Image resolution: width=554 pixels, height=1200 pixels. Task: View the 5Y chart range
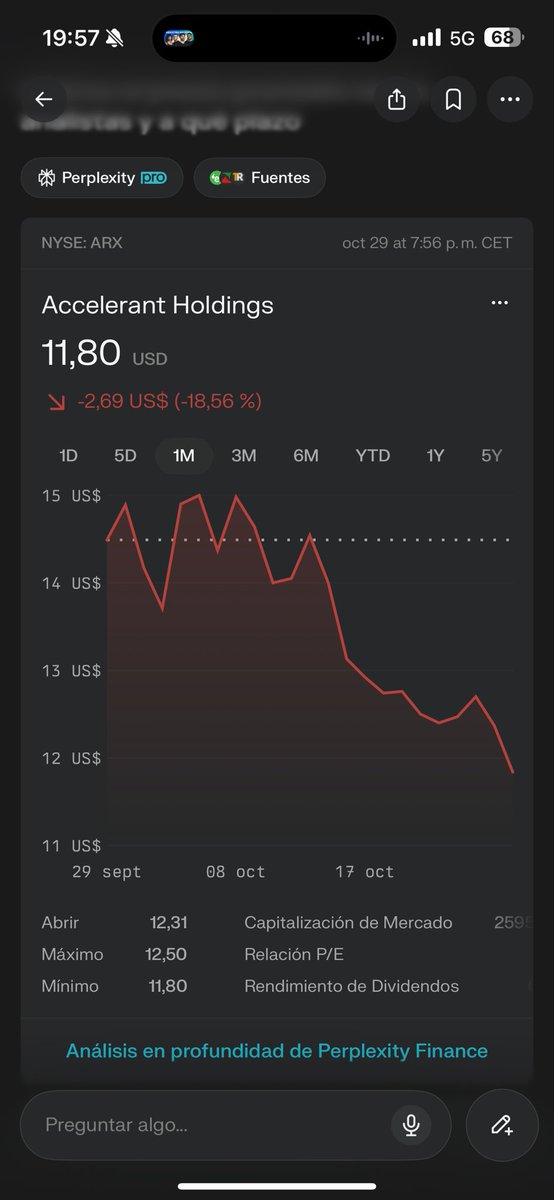491,455
